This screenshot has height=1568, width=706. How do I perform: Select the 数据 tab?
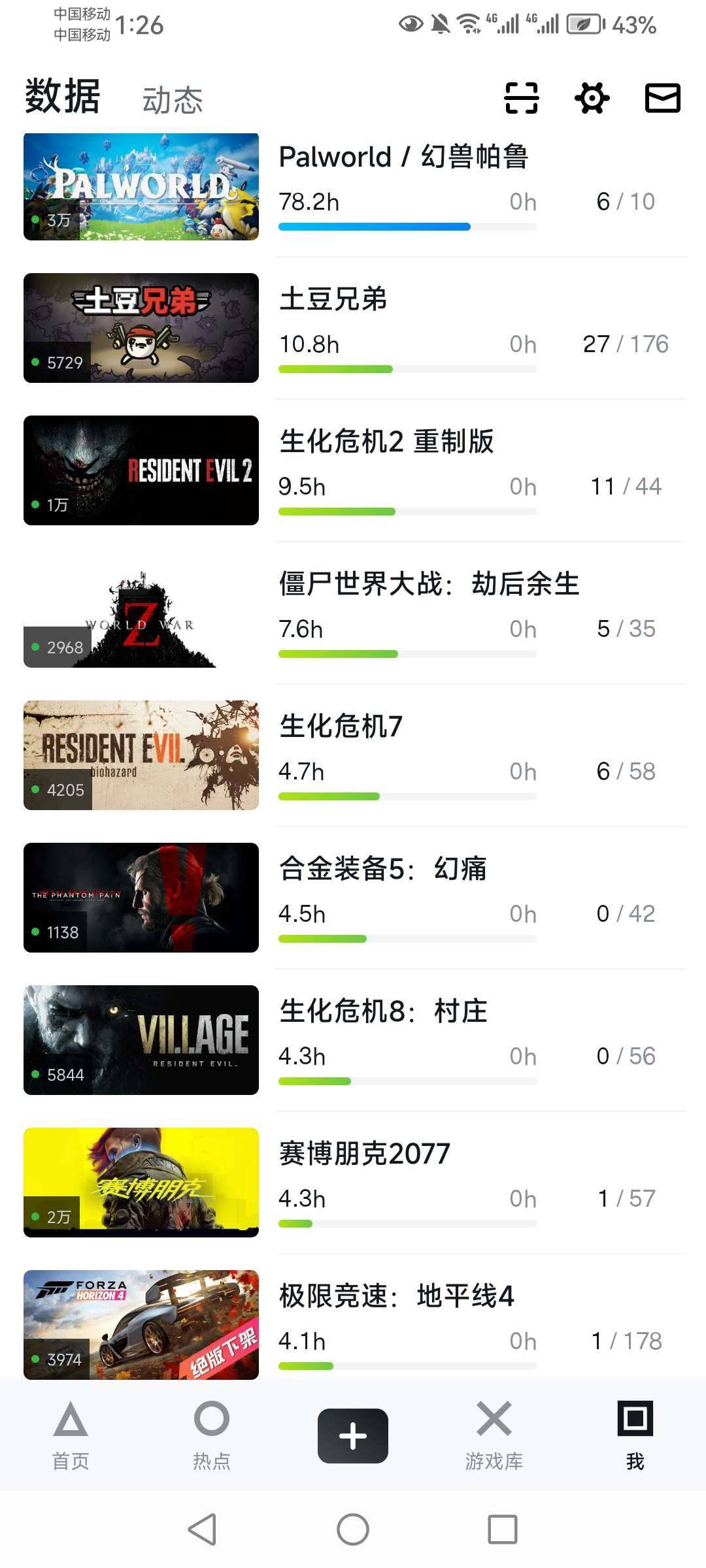pos(63,97)
